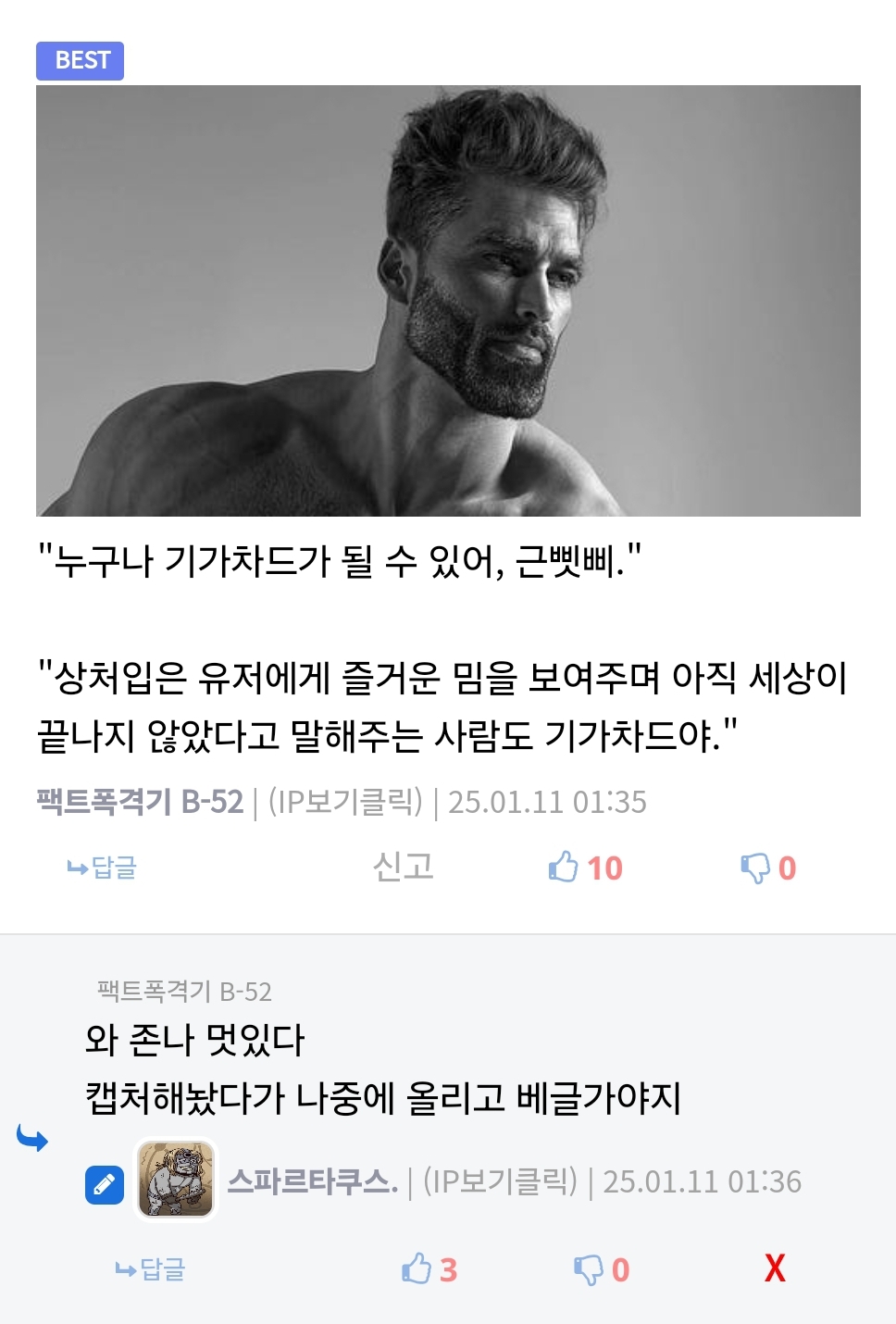Report the BEST comment via 신고
The width and height of the screenshot is (896, 1324).
[404, 868]
